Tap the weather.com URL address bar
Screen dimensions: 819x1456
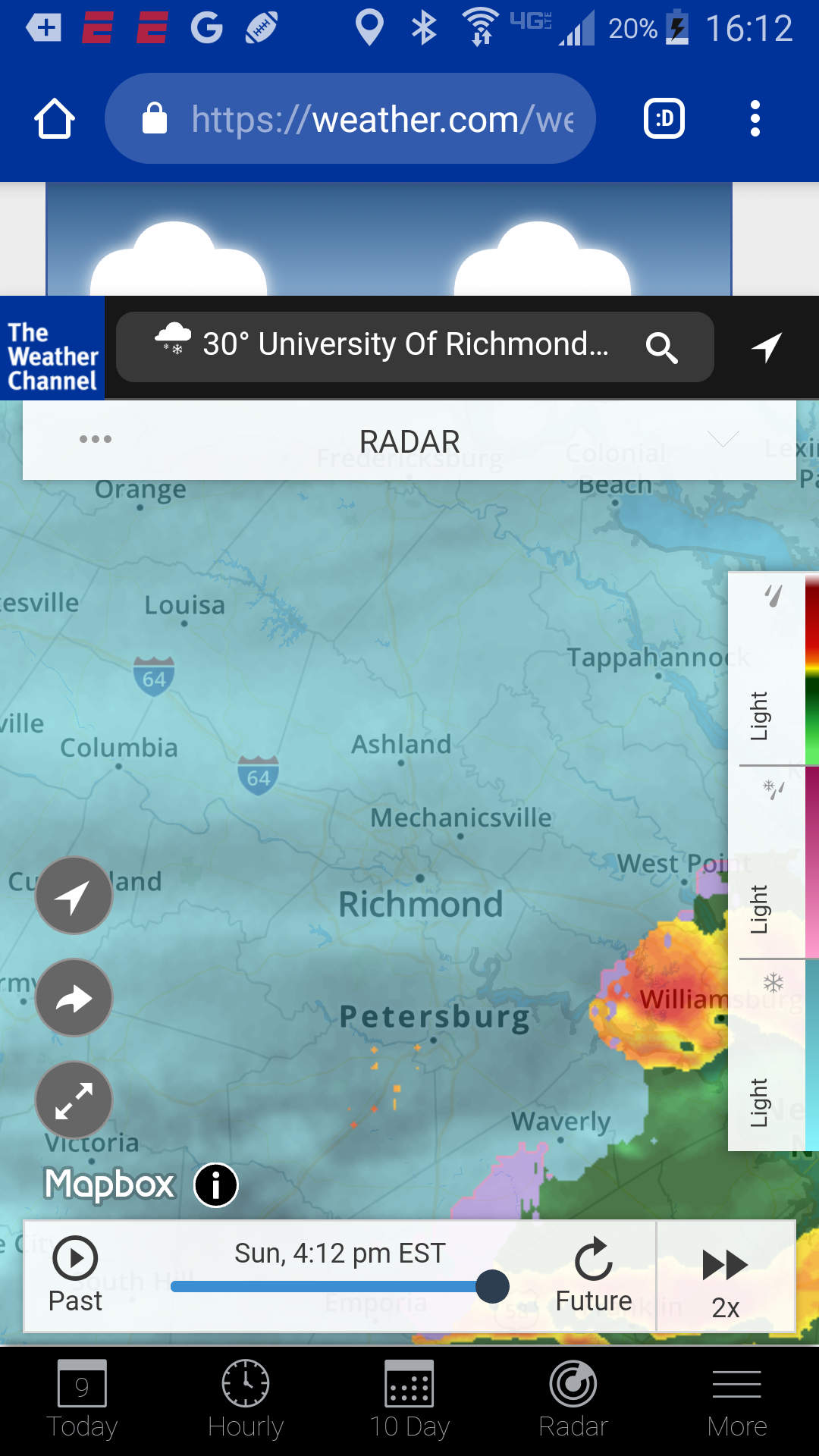[350, 119]
